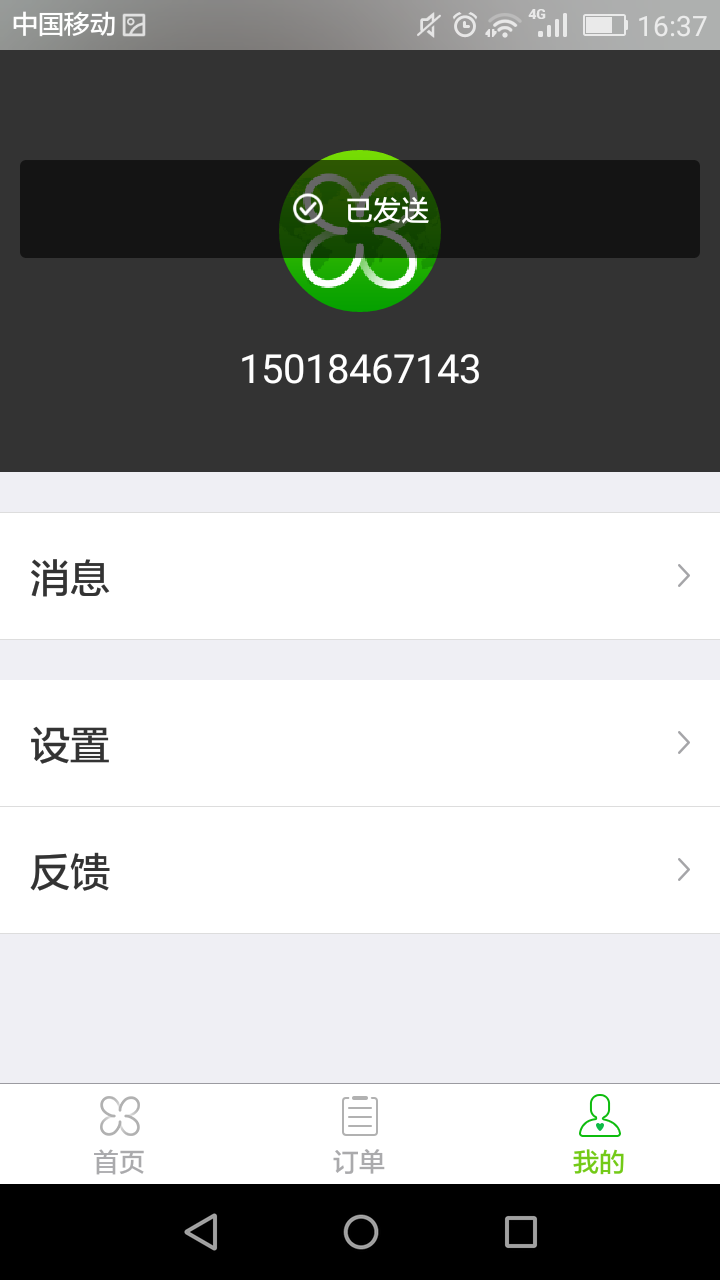
Task: Select the 我的 profile tab
Action: [x=599, y=1135]
